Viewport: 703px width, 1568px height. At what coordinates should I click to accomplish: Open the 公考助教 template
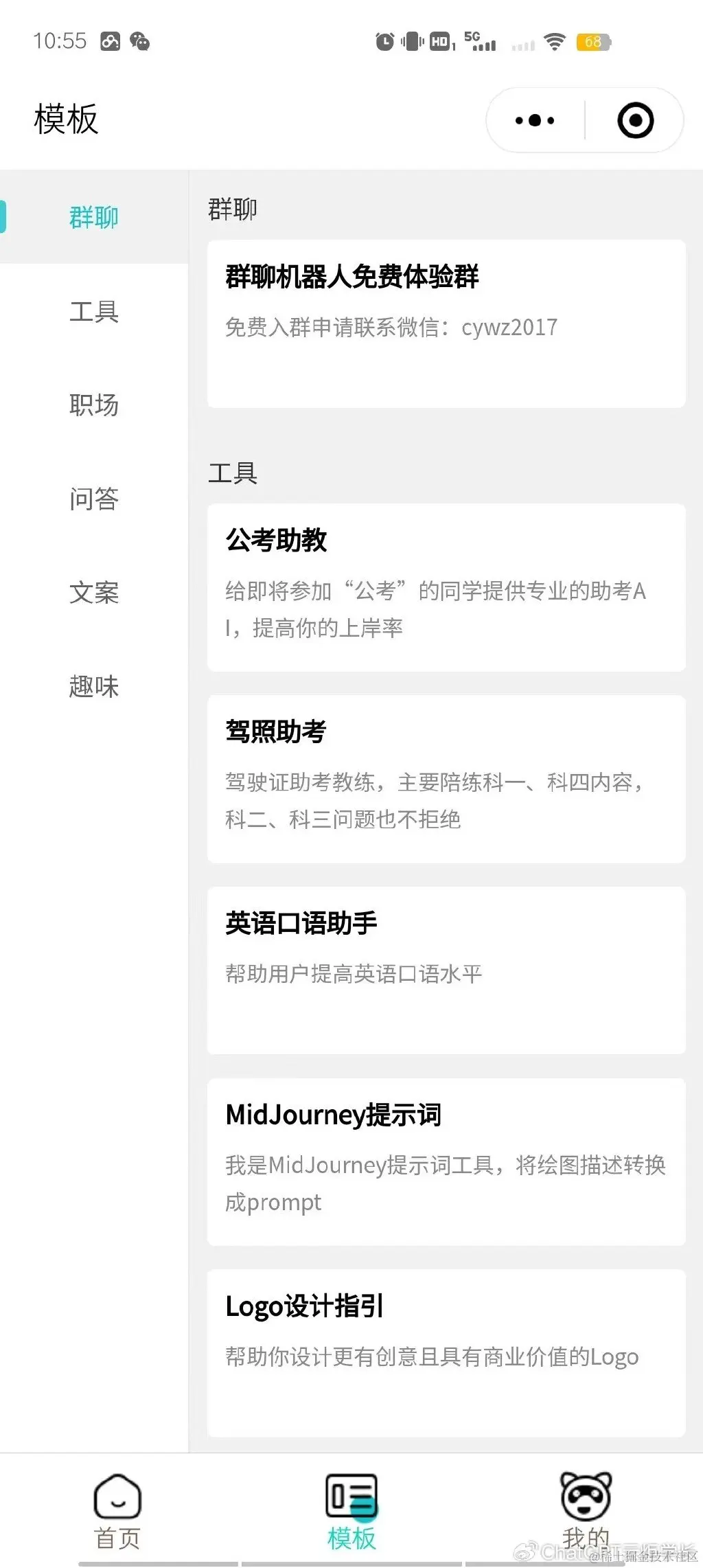click(x=446, y=587)
